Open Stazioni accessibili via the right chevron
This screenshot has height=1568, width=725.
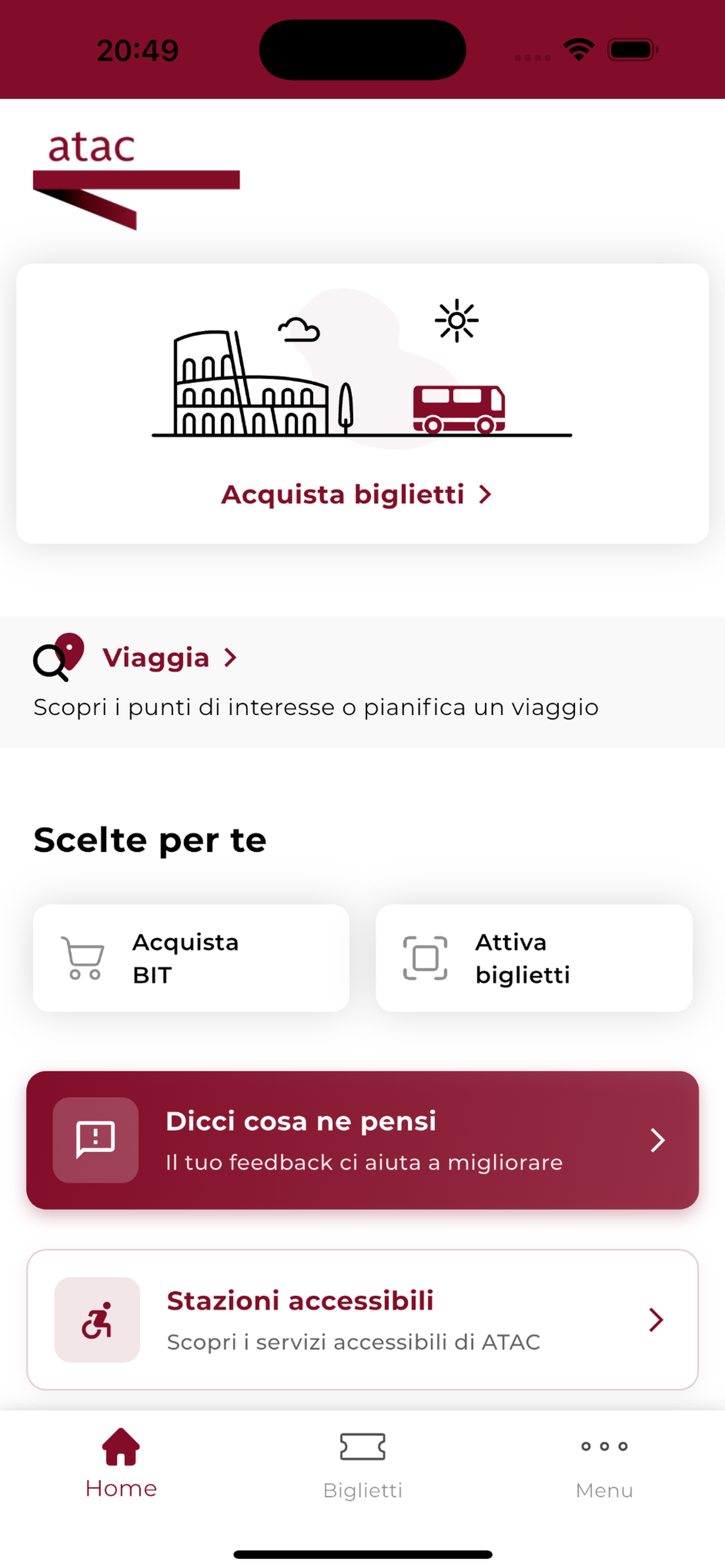(x=656, y=1321)
